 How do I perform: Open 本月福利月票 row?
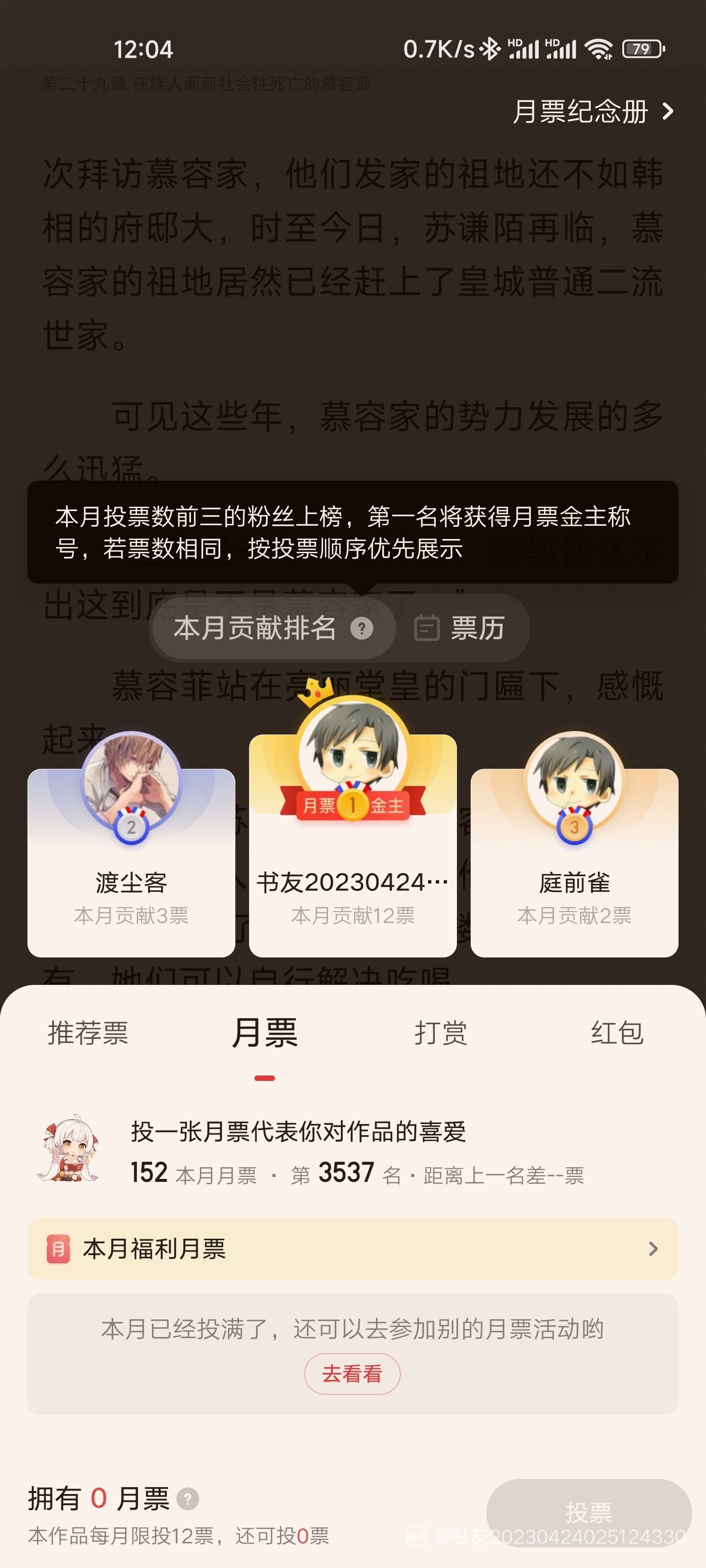pyautogui.click(x=353, y=1249)
